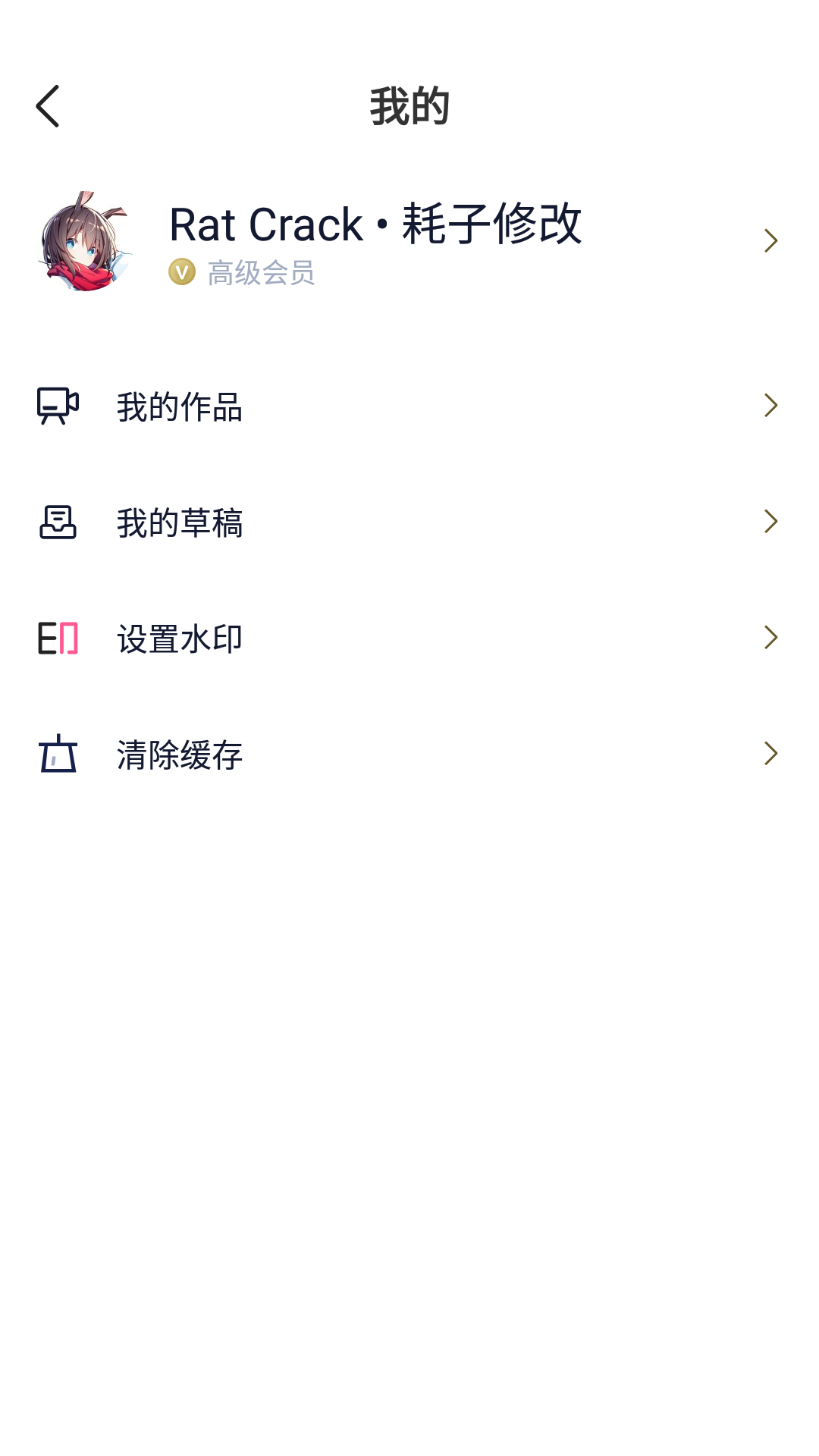Screen dimensions: 819x1456
Task: Click the 清除缓存 broom cleanup icon
Action: [x=58, y=754]
